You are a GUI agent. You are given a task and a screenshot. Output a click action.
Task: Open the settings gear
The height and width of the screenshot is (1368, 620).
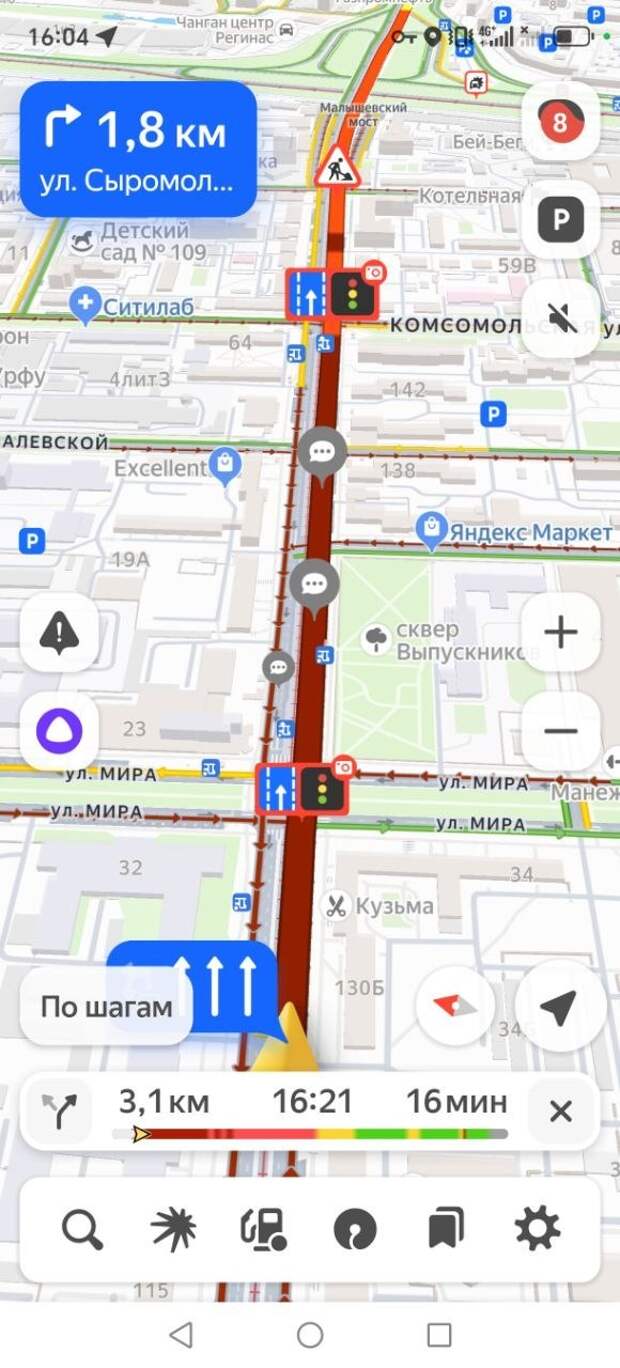[x=537, y=1230]
